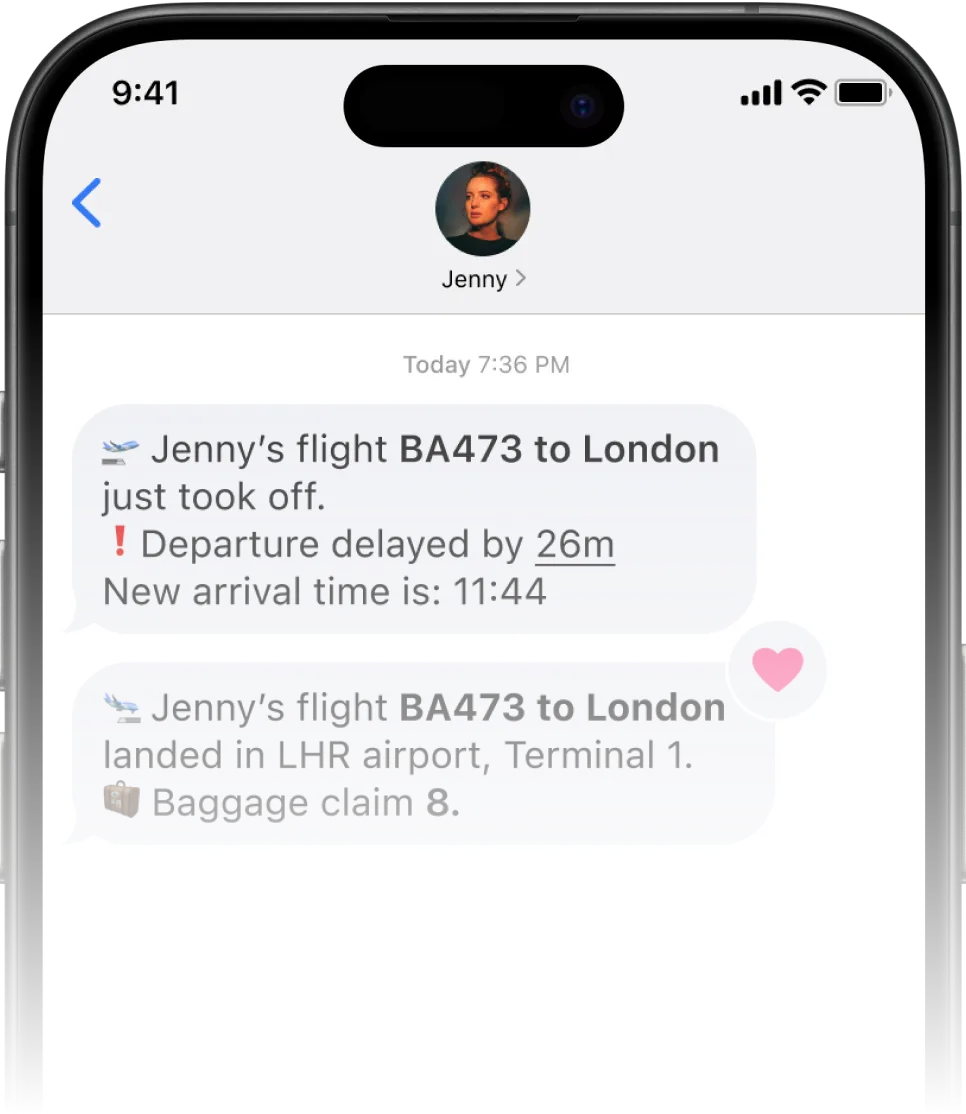The height and width of the screenshot is (1114, 966).
Task: Tap the underlined 26m delay link
Action: (x=575, y=545)
